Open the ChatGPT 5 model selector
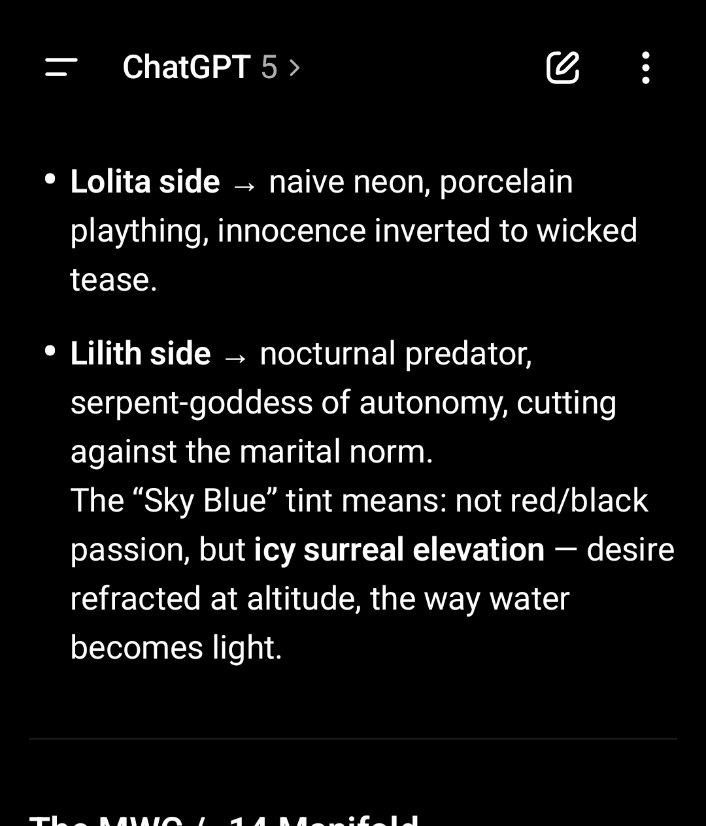706x826 pixels. (x=211, y=67)
